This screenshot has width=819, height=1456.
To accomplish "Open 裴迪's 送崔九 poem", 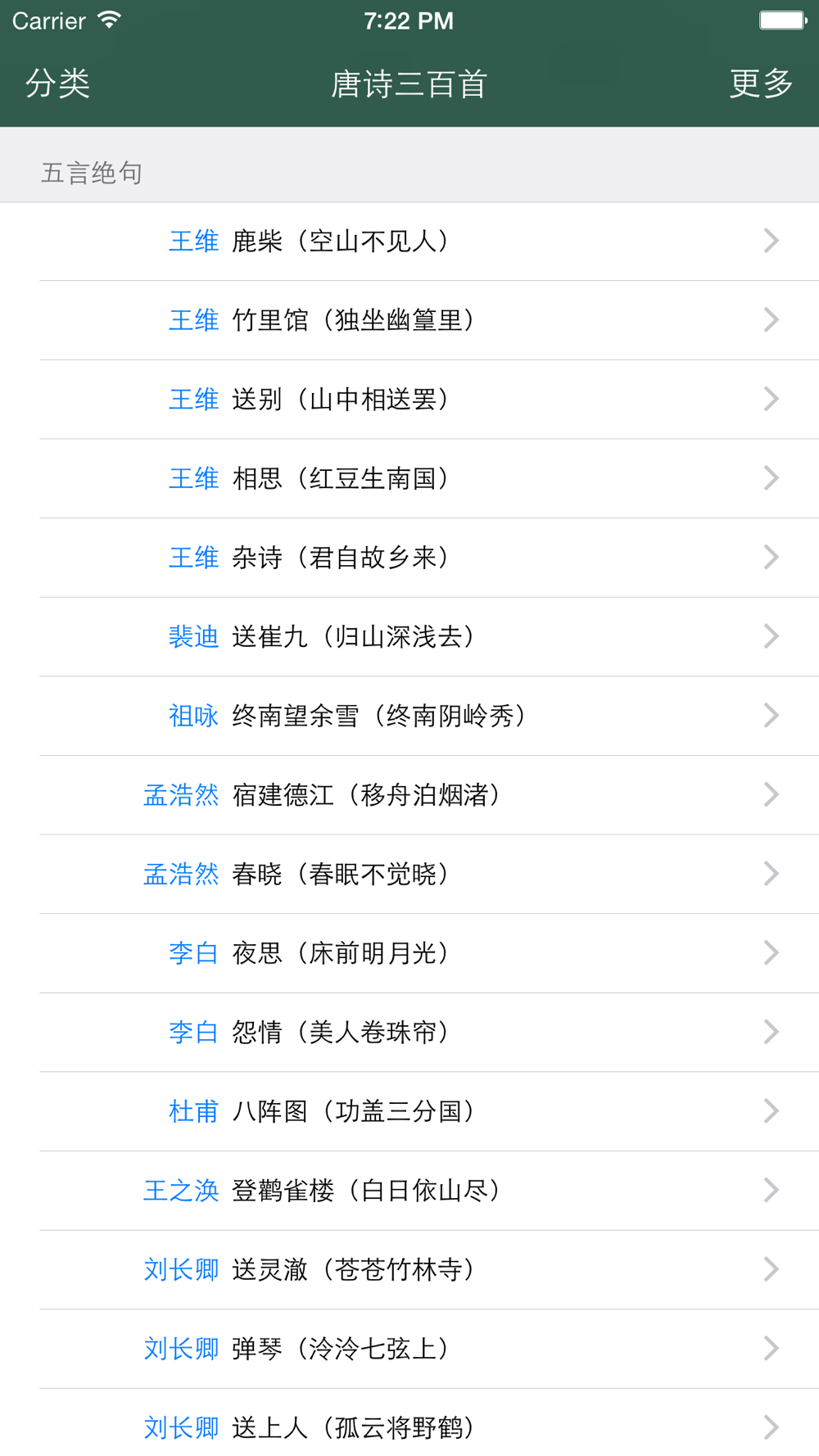I will 409,637.
